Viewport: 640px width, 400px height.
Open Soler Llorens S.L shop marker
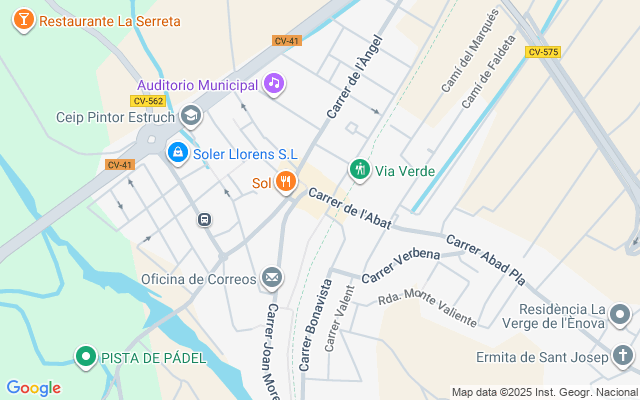click(x=177, y=153)
